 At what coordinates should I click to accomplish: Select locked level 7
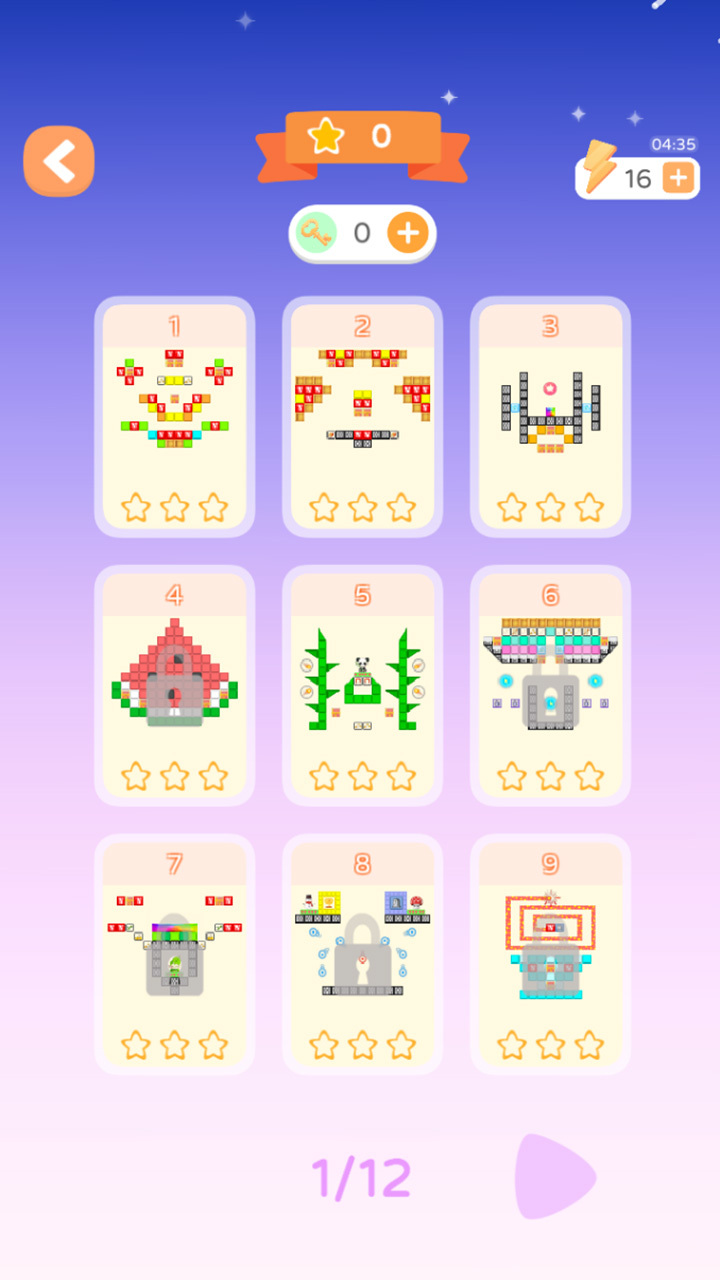[175, 954]
